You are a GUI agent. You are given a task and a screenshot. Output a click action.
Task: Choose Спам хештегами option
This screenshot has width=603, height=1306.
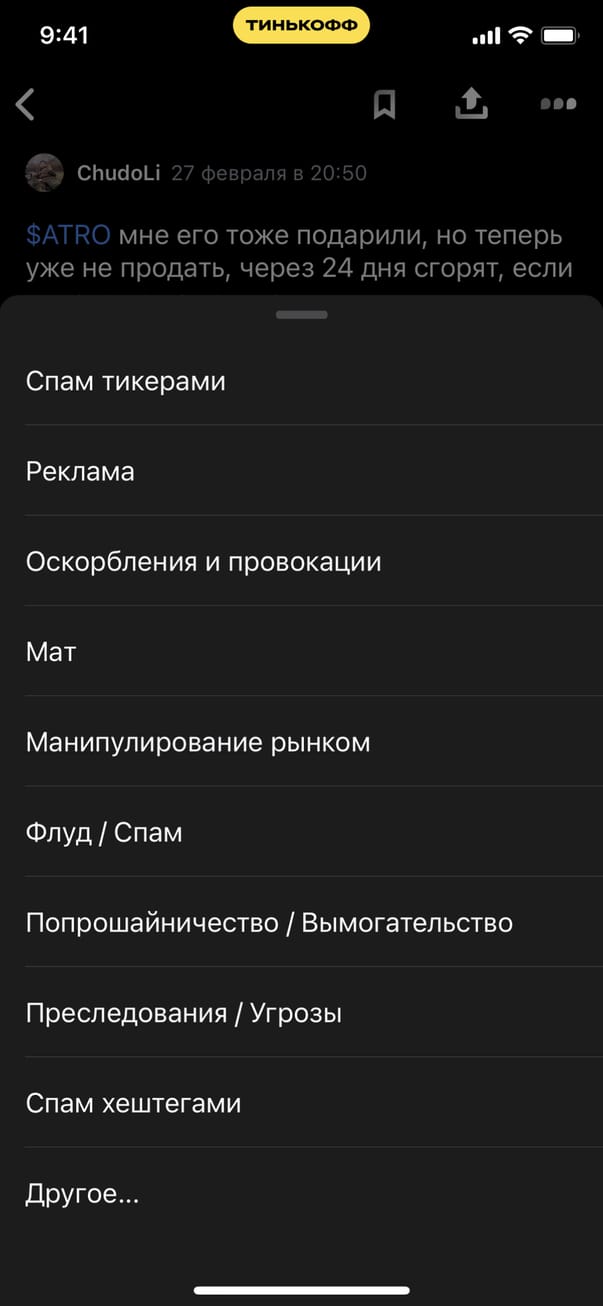pyautogui.click(x=133, y=1103)
